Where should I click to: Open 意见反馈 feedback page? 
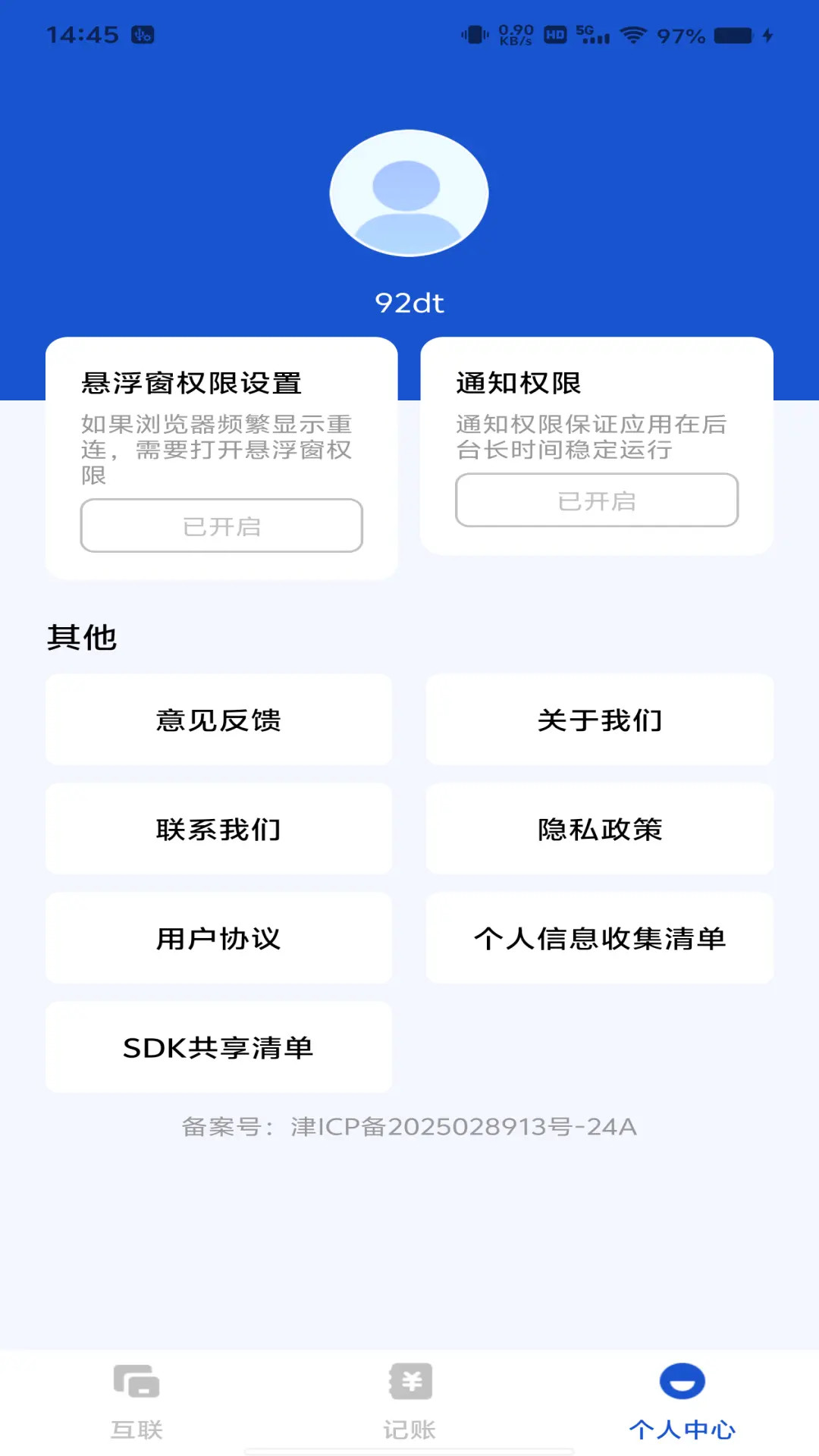tap(218, 720)
